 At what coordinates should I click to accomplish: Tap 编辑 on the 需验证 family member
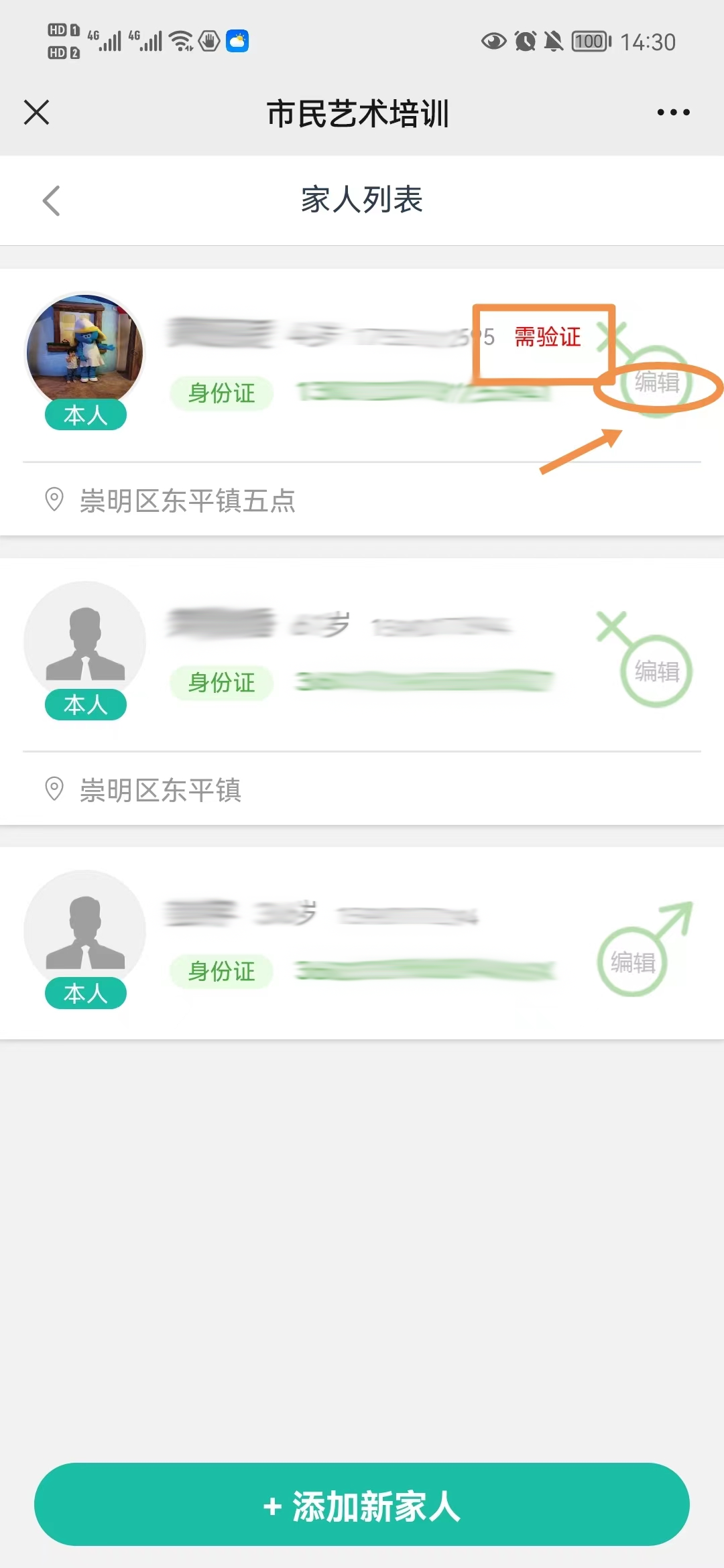tap(657, 382)
